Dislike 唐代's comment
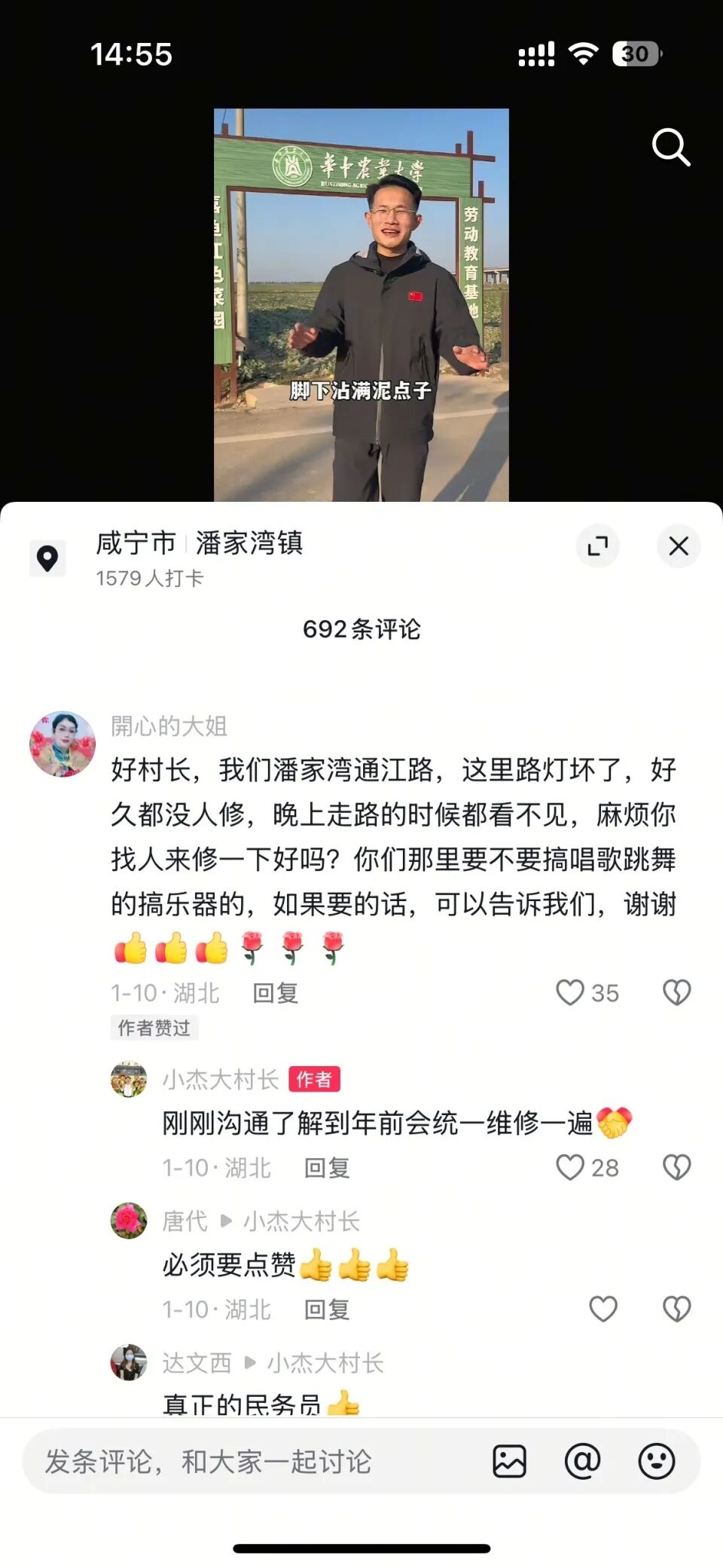Screen dimensions: 723x1568 coord(676,1309)
